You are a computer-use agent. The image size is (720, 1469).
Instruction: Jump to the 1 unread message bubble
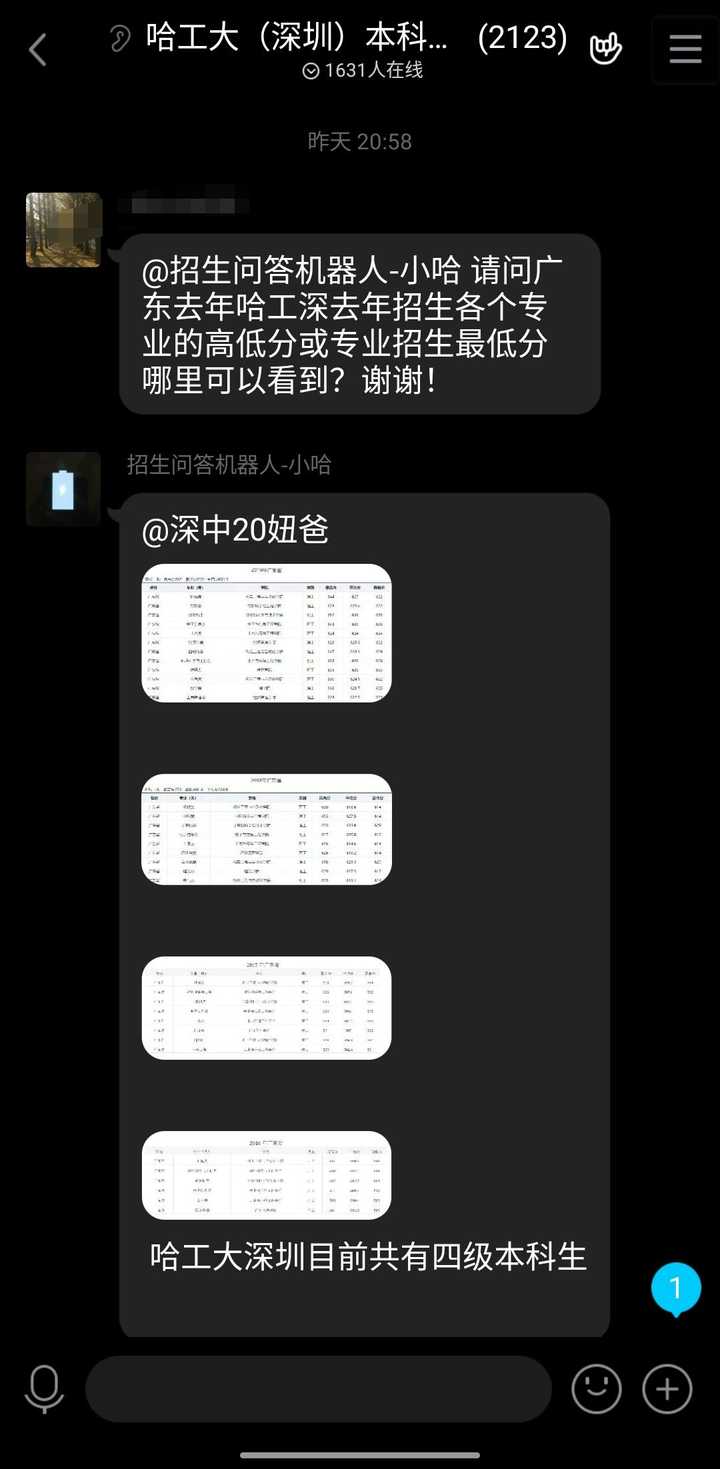click(x=676, y=1289)
